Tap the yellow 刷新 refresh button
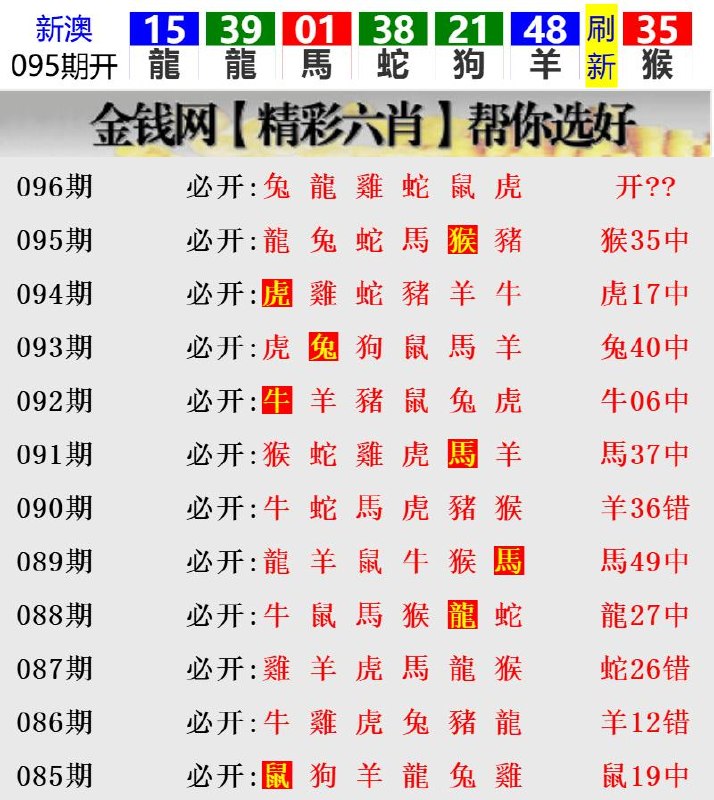This screenshot has width=714, height=800. tap(601, 47)
